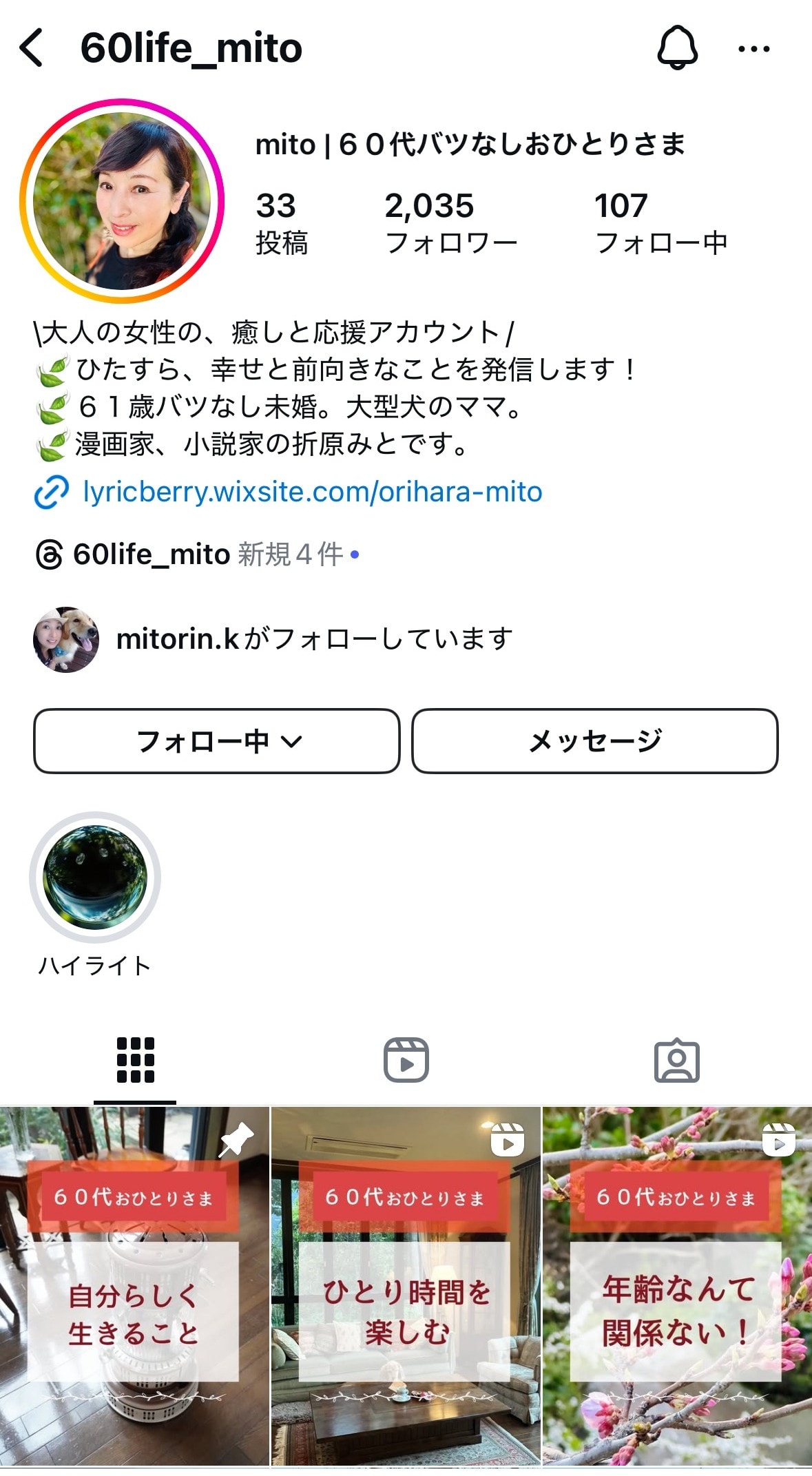The height and width of the screenshot is (1476, 812).
Task: Show the 107 フォロー中 list
Action: tap(660, 224)
